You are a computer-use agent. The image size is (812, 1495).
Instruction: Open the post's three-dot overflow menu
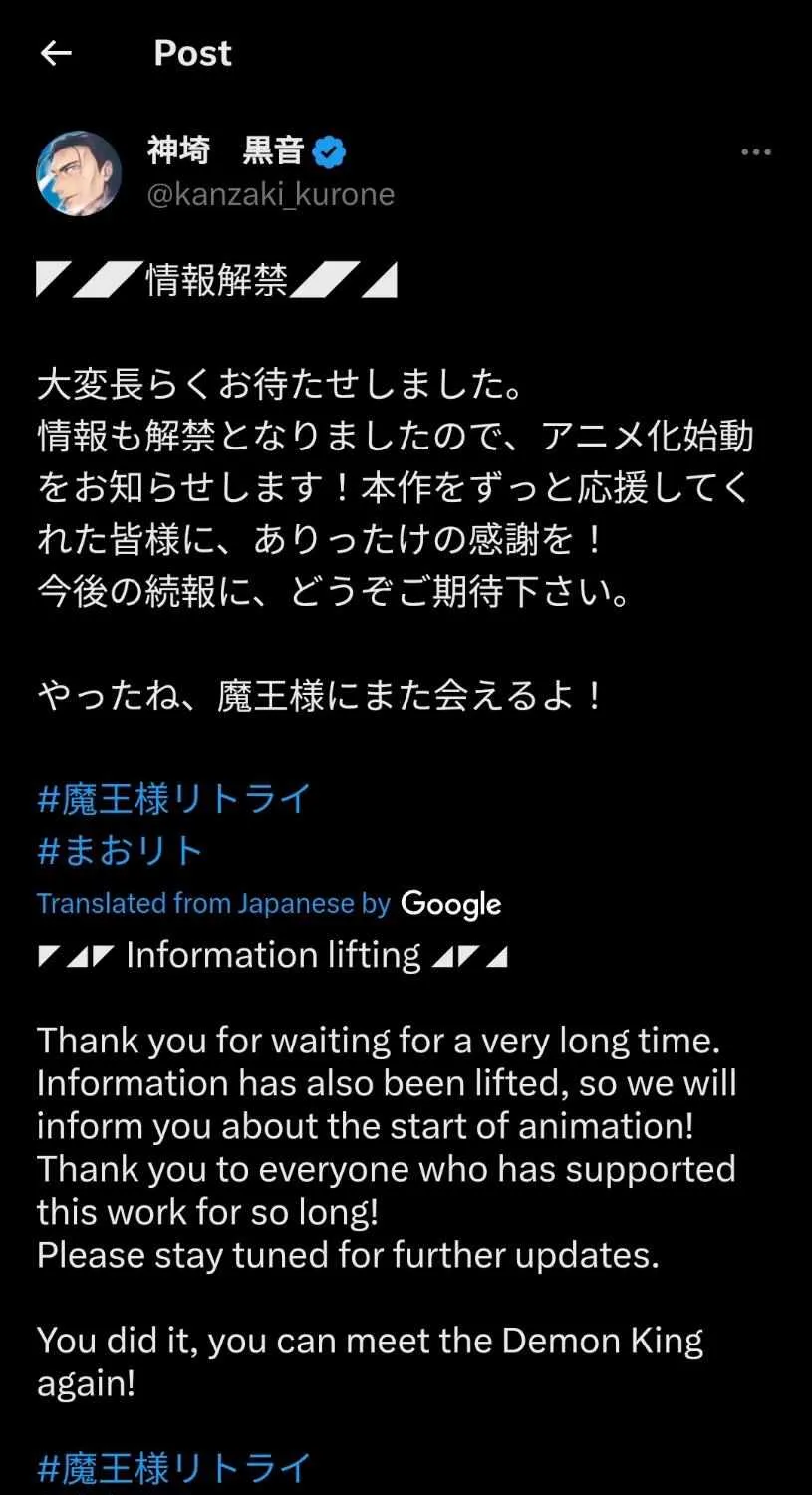756,152
